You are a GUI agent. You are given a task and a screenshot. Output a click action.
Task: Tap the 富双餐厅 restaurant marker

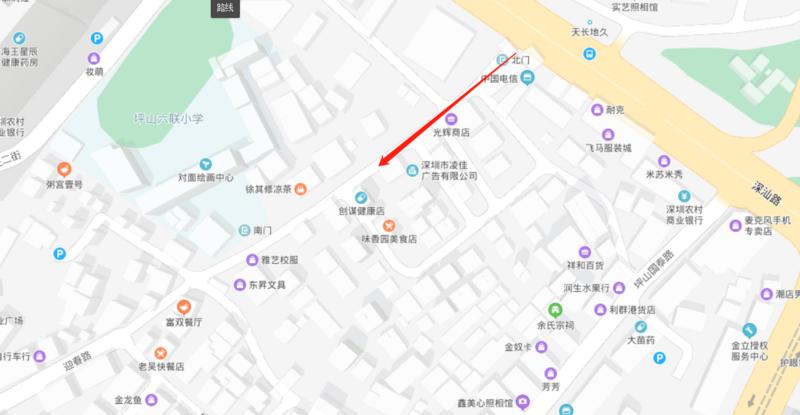pyautogui.click(x=184, y=307)
